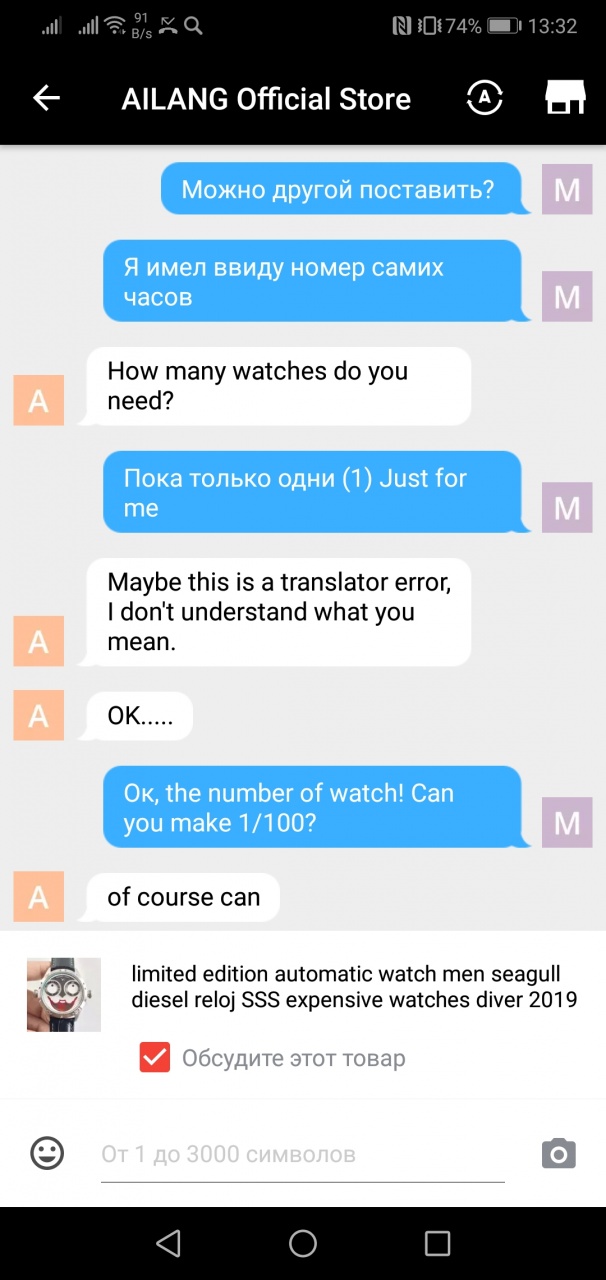Focus the message input field

click(300, 1155)
